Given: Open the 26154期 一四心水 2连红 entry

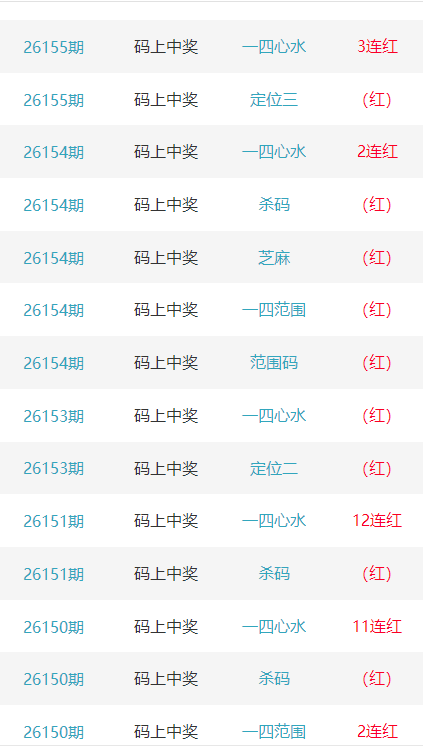Looking at the screenshot, I should tap(212, 152).
